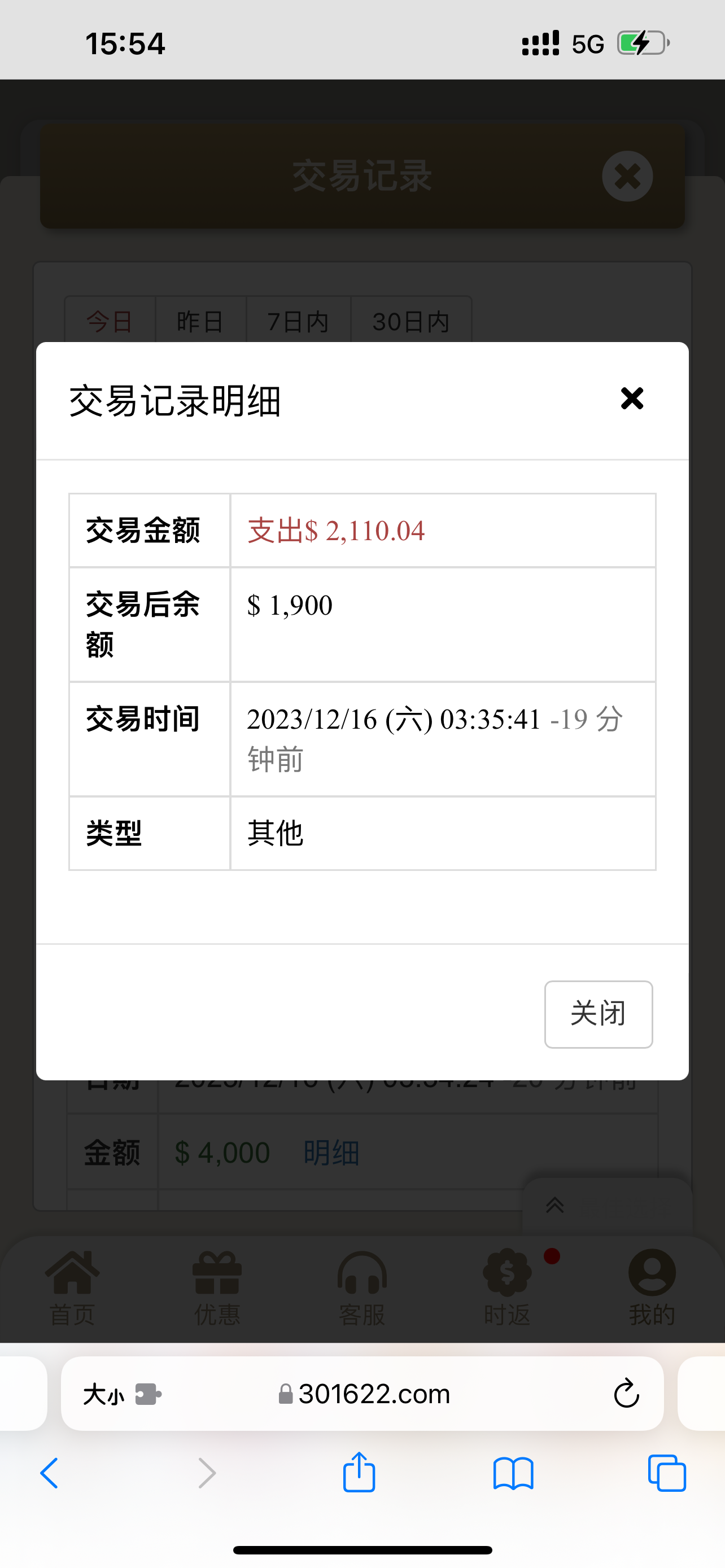
Task: Open the browser extension puzzle icon
Action: coord(148,1394)
